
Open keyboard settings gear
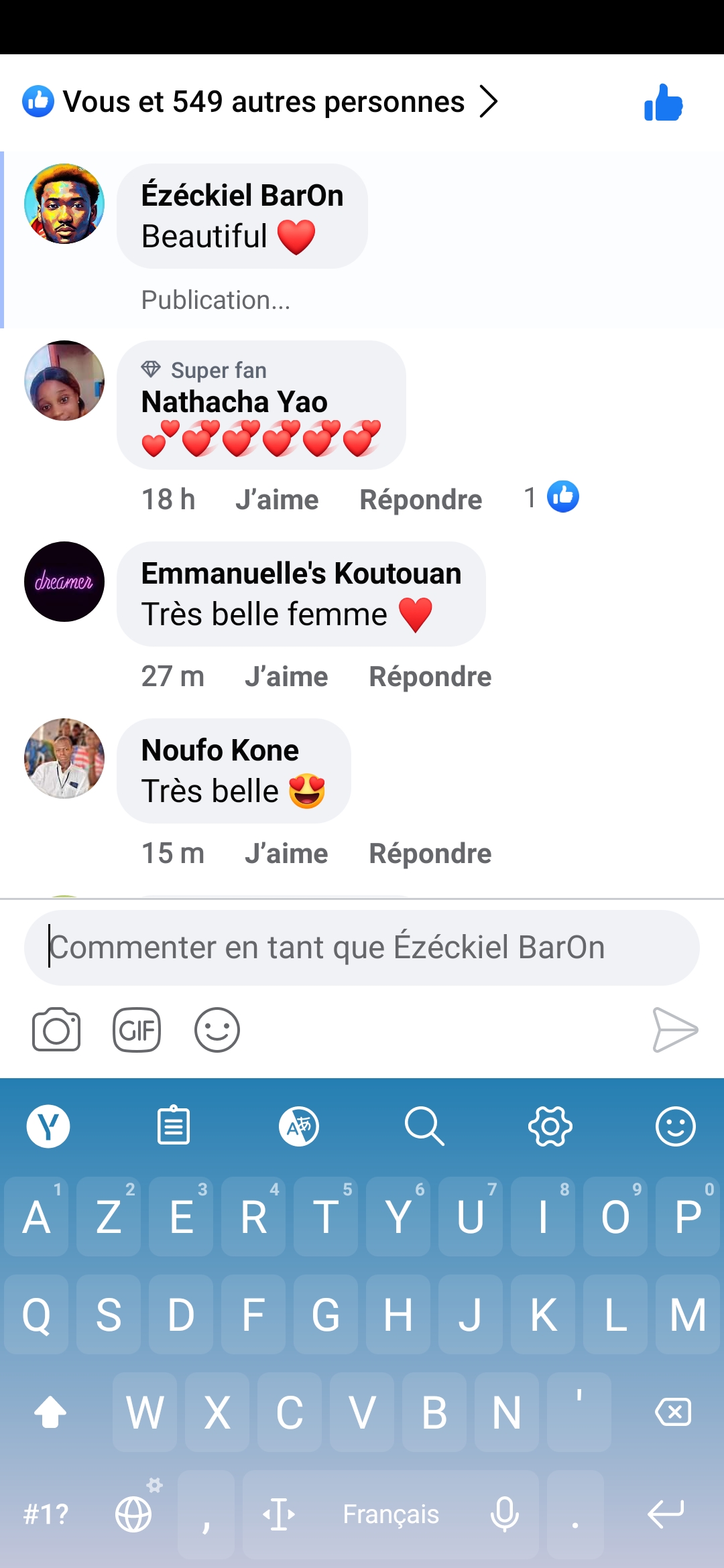(x=550, y=1126)
